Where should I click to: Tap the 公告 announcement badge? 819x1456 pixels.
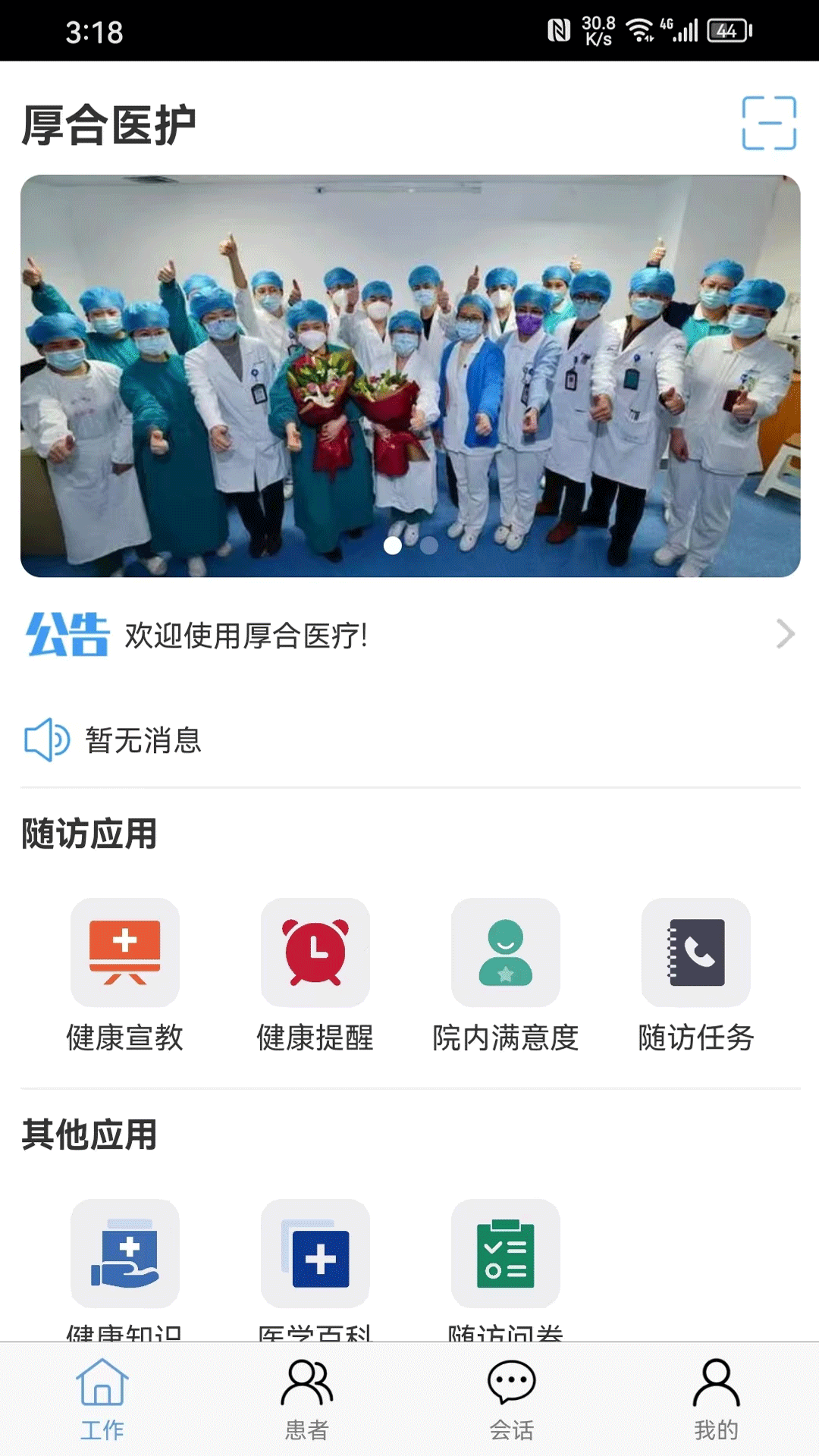68,637
